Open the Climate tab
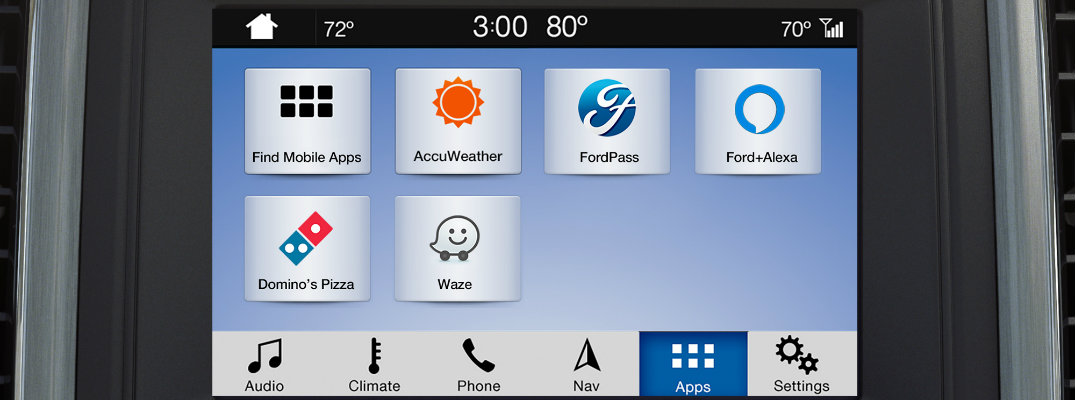 (x=374, y=365)
